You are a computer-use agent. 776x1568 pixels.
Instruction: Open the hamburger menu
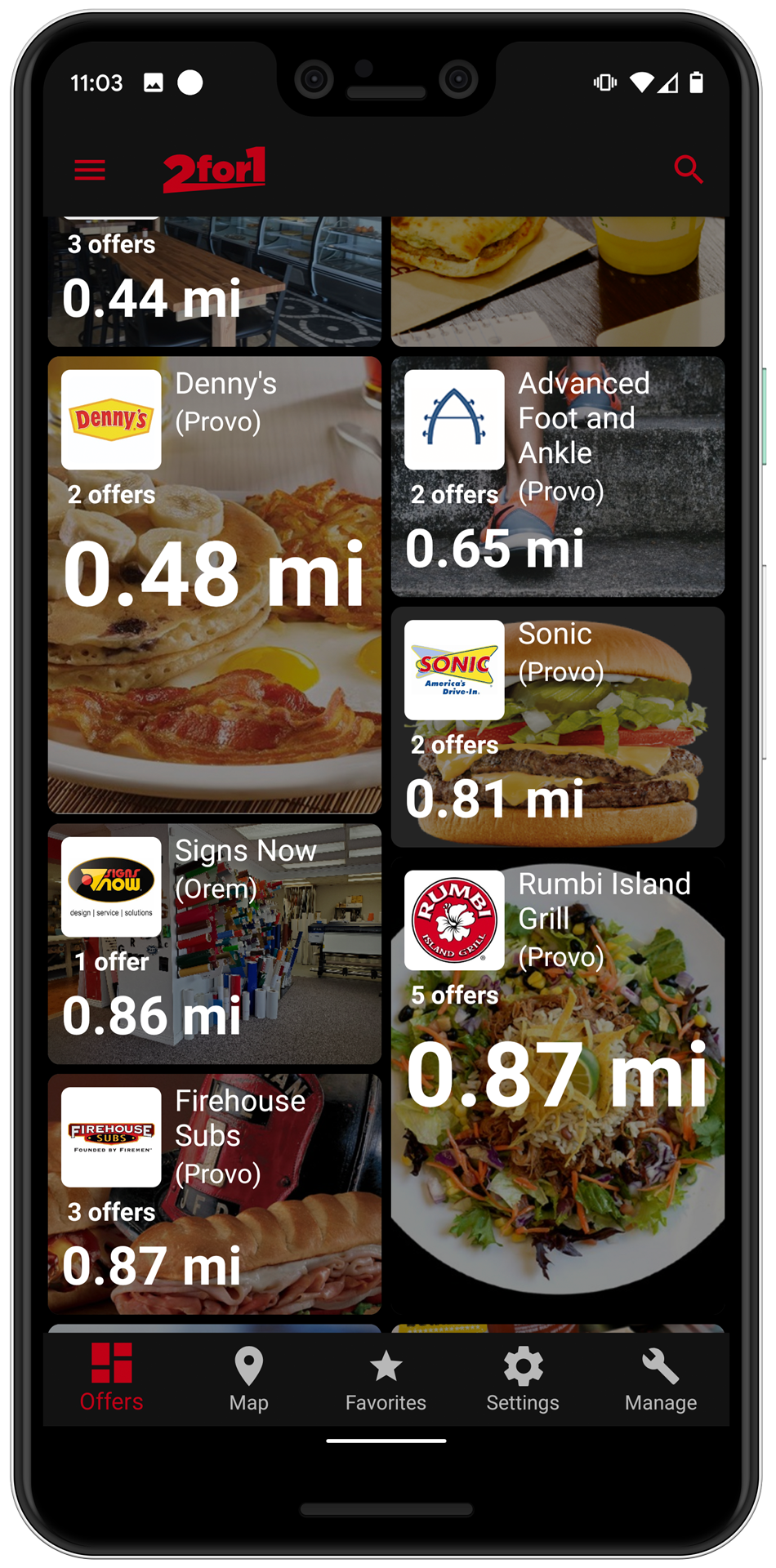point(90,170)
